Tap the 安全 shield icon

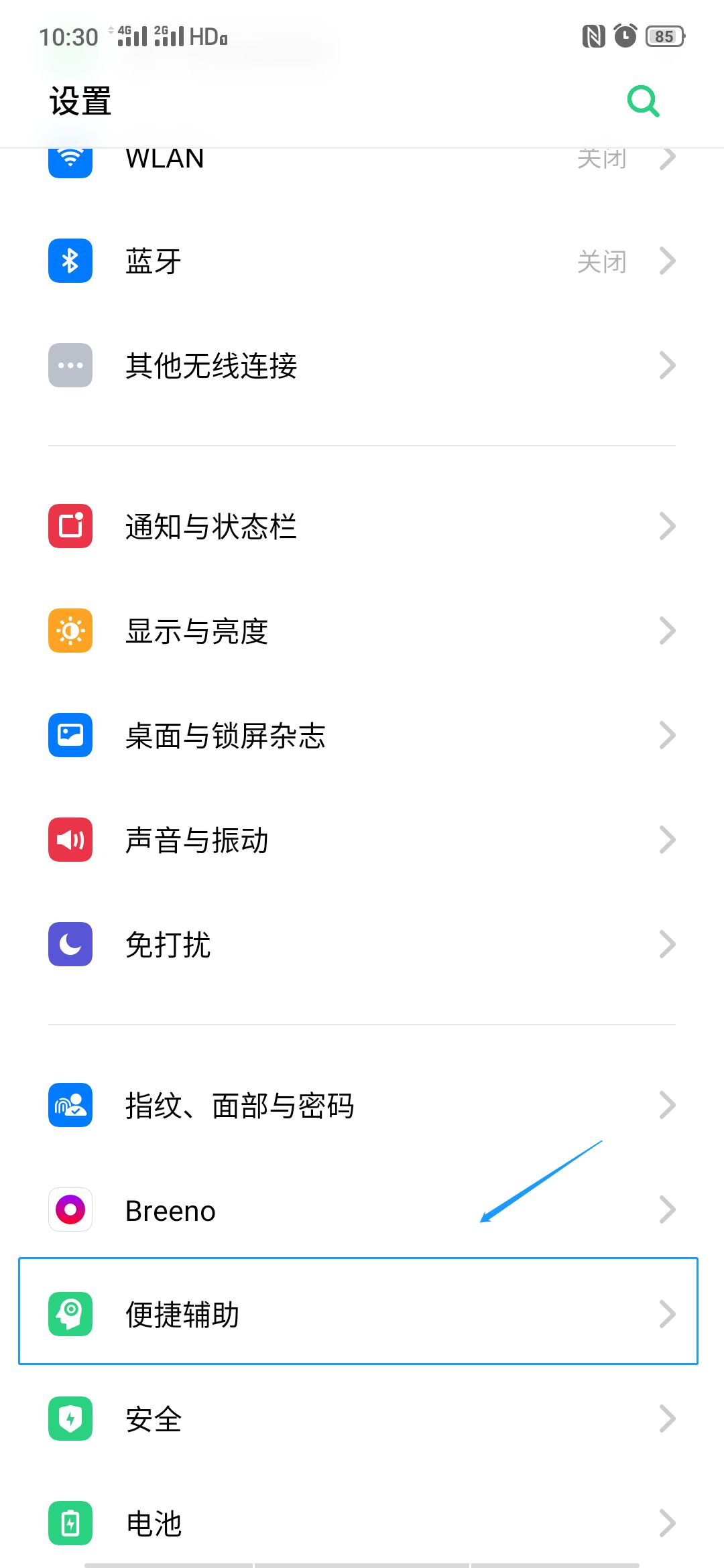click(70, 1418)
